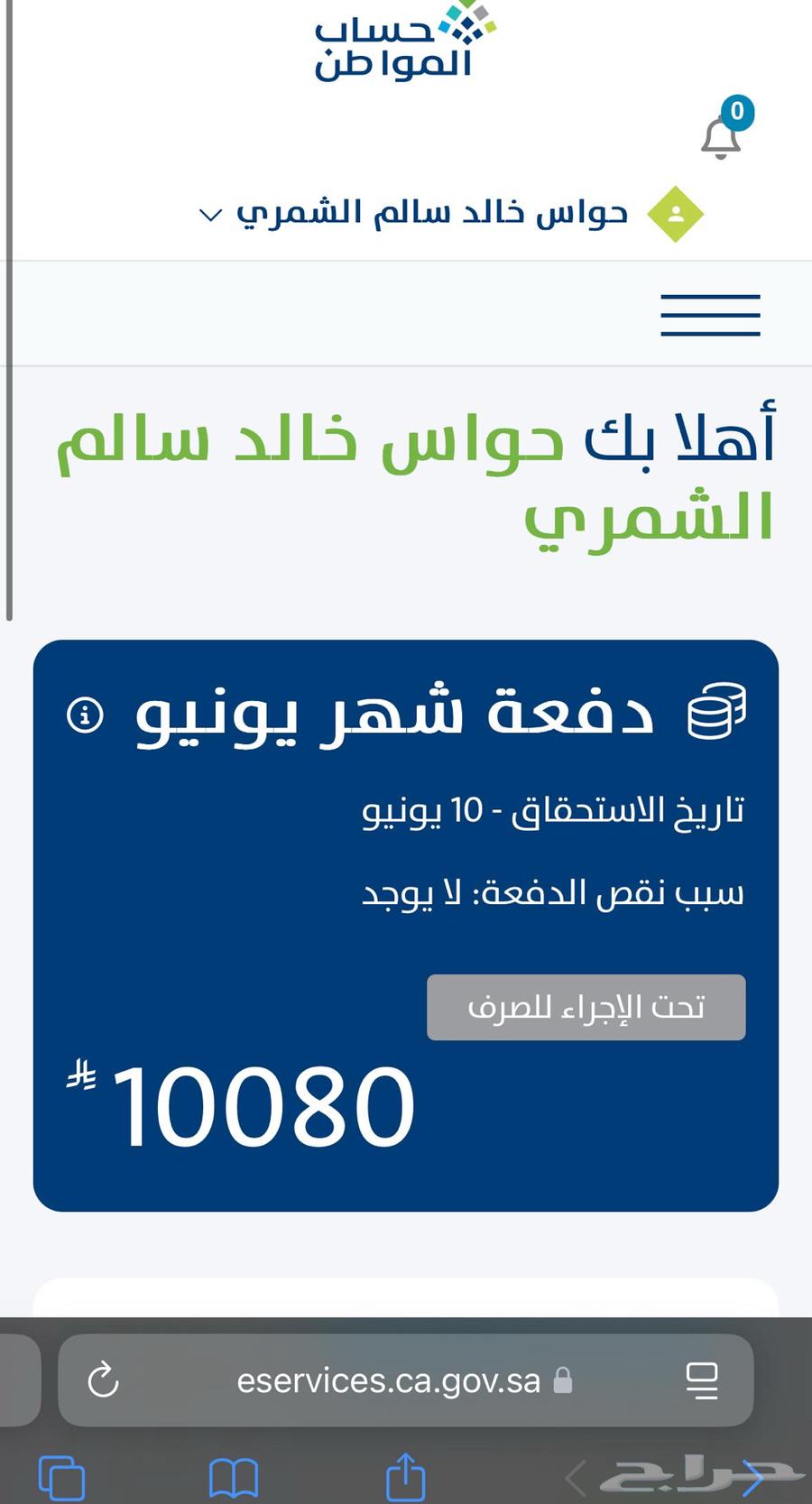The width and height of the screenshot is (812, 1504).
Task: Tap the reload icon in the address bar
Action: [103, 1380]
